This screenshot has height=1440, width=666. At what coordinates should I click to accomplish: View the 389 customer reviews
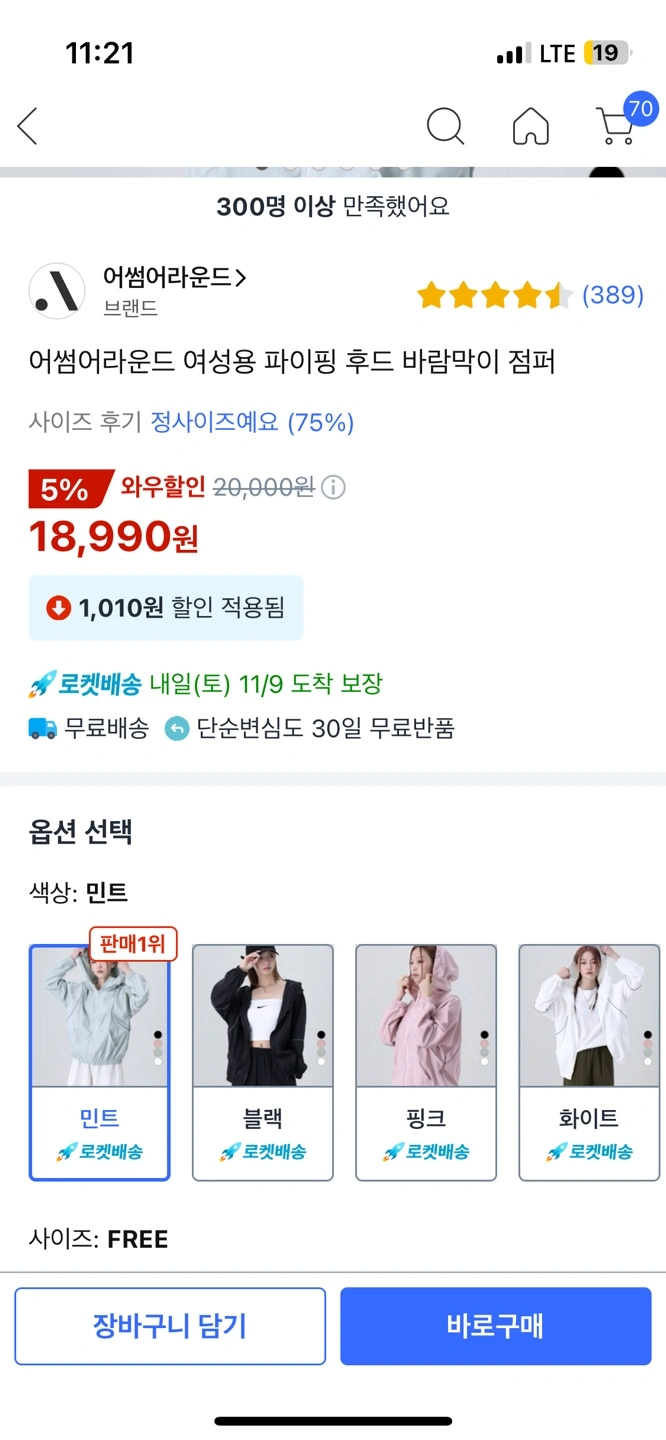point(612,295)
